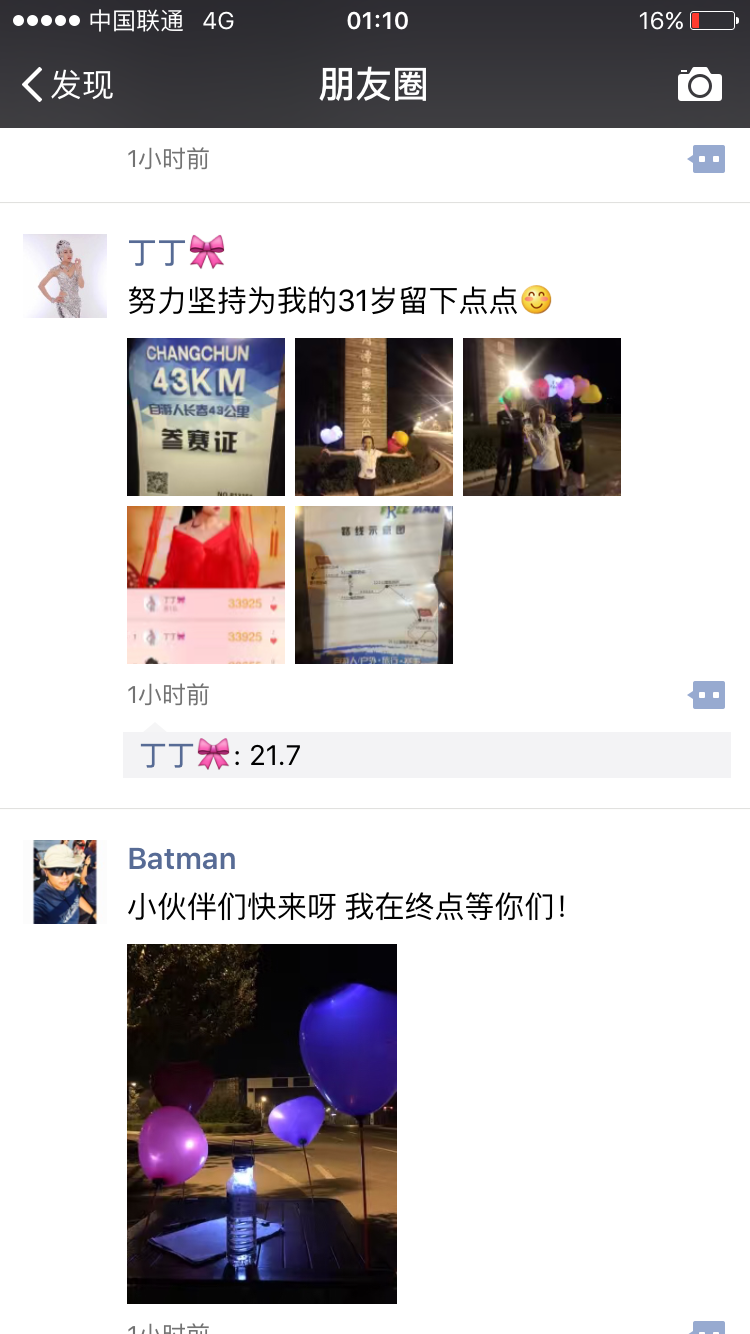View photo of woman with arms outstretched
750x1334 pixels.
pos(374,417)
